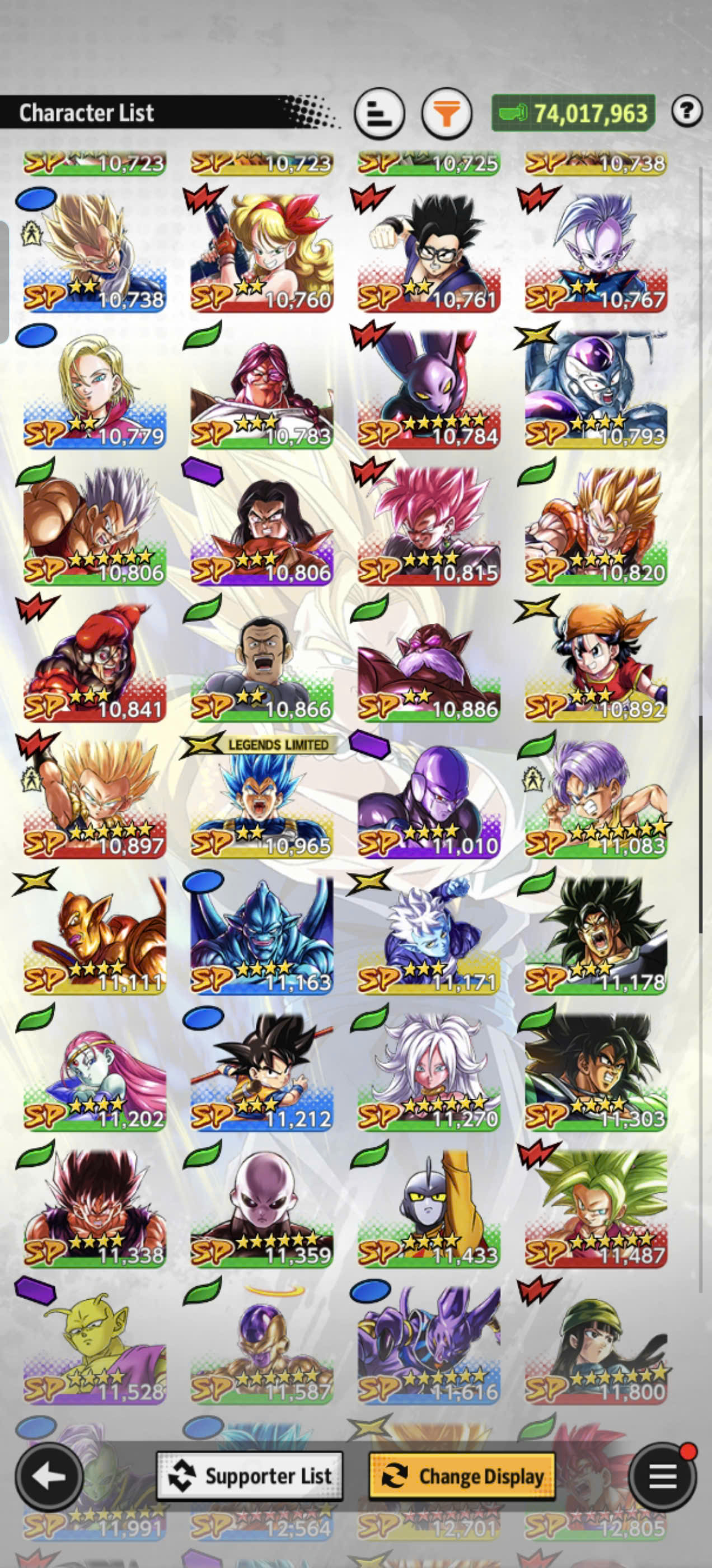Open Supporter List
Image resolution: width=712 pixels, height=1568 pixels.
coord(250,1476)
